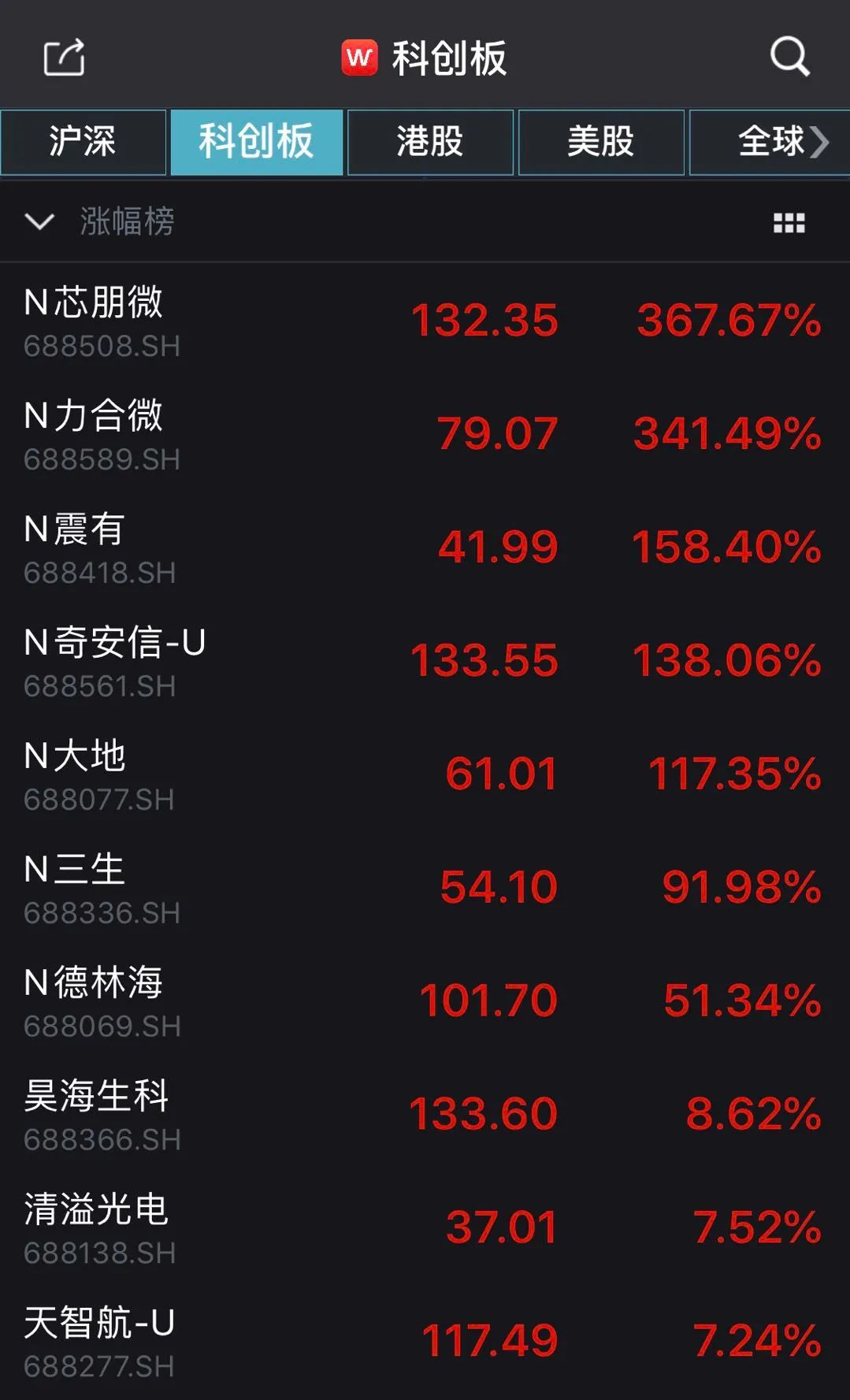Select the 清溢光电 row
Screen dimensions: 850x1400
(425, 1228)
